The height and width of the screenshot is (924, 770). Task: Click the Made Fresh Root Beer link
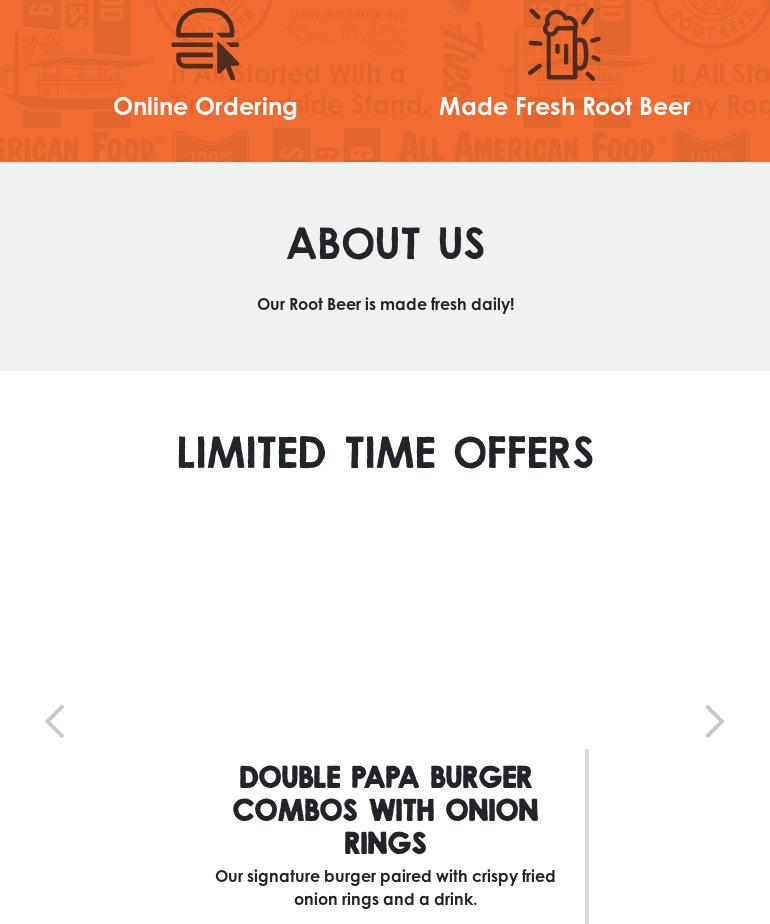pos(564,106)
